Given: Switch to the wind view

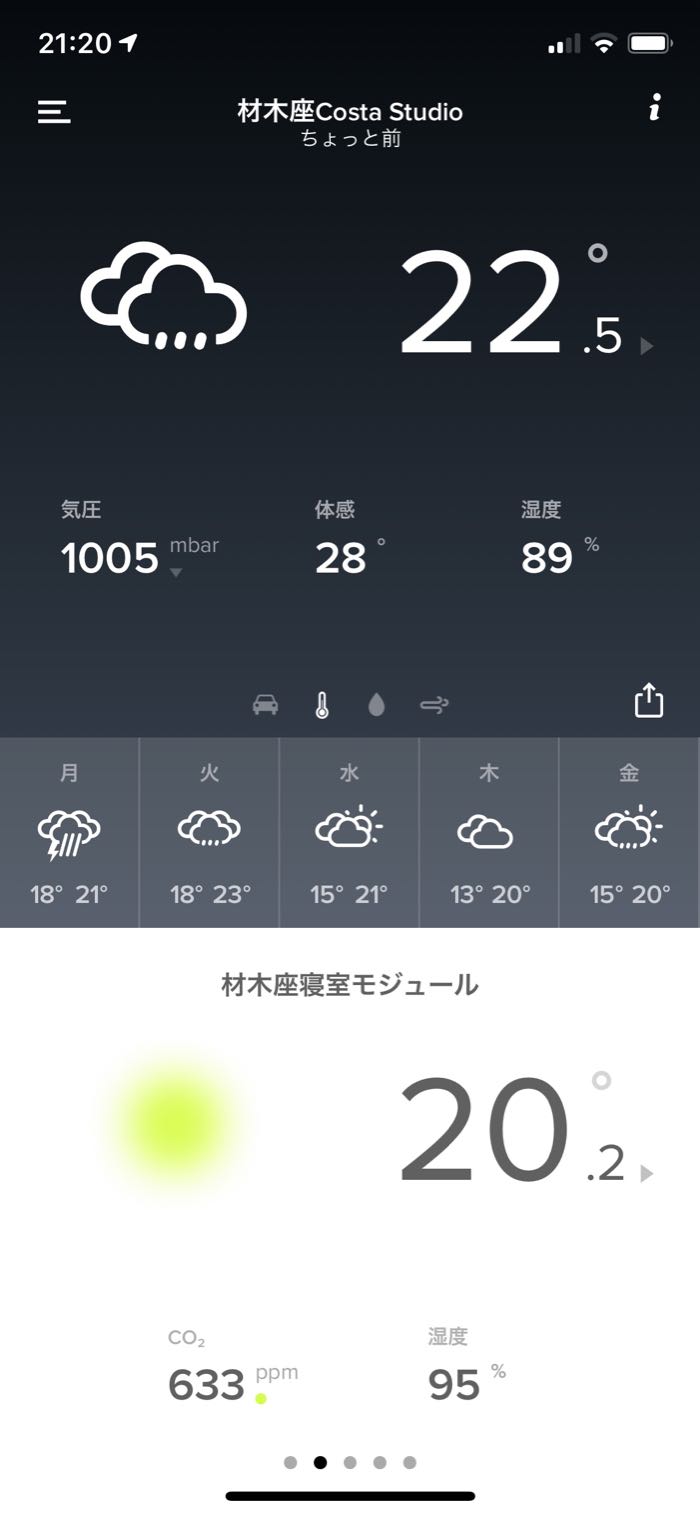Looking at the screenshot, I should [434, 705].
